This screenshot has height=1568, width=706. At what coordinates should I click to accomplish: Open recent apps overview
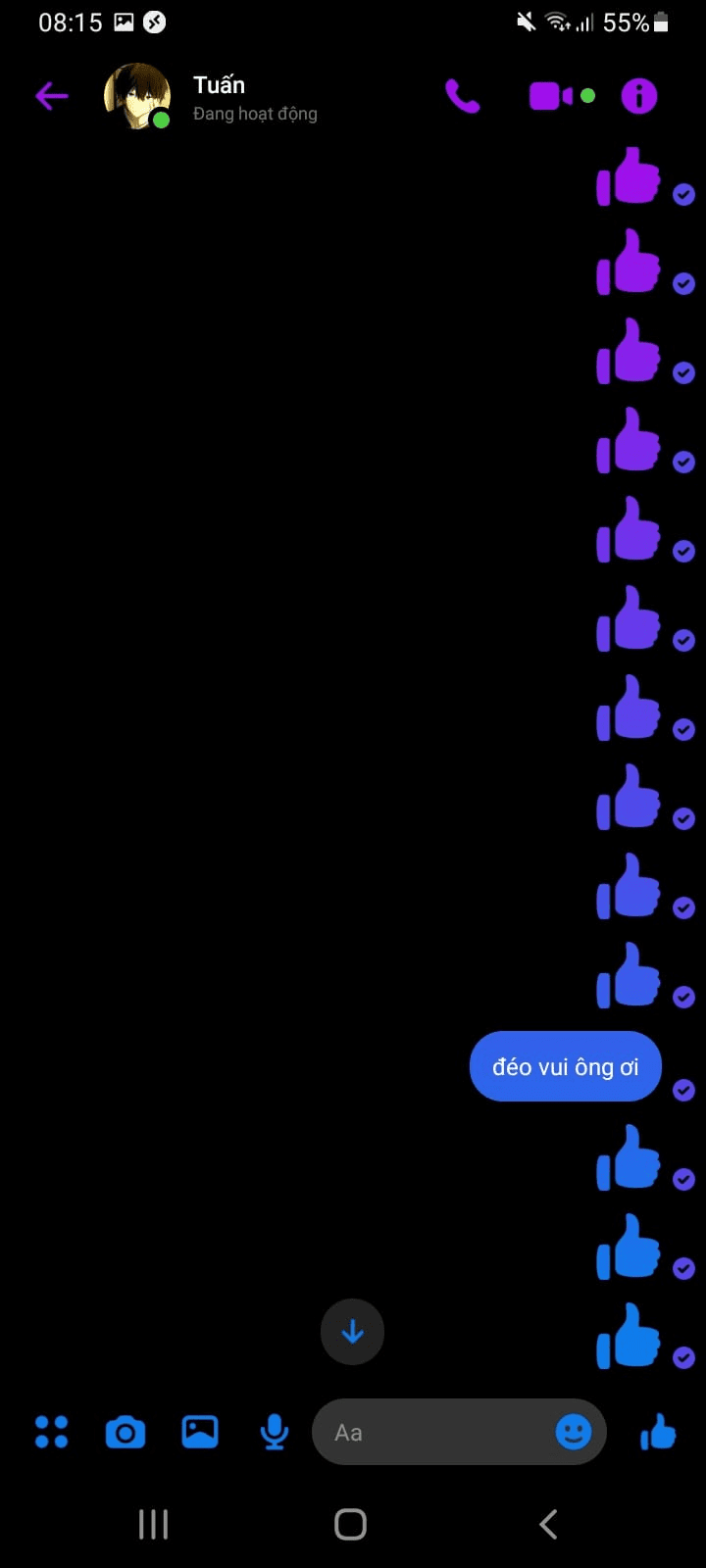coord(154,1524)
